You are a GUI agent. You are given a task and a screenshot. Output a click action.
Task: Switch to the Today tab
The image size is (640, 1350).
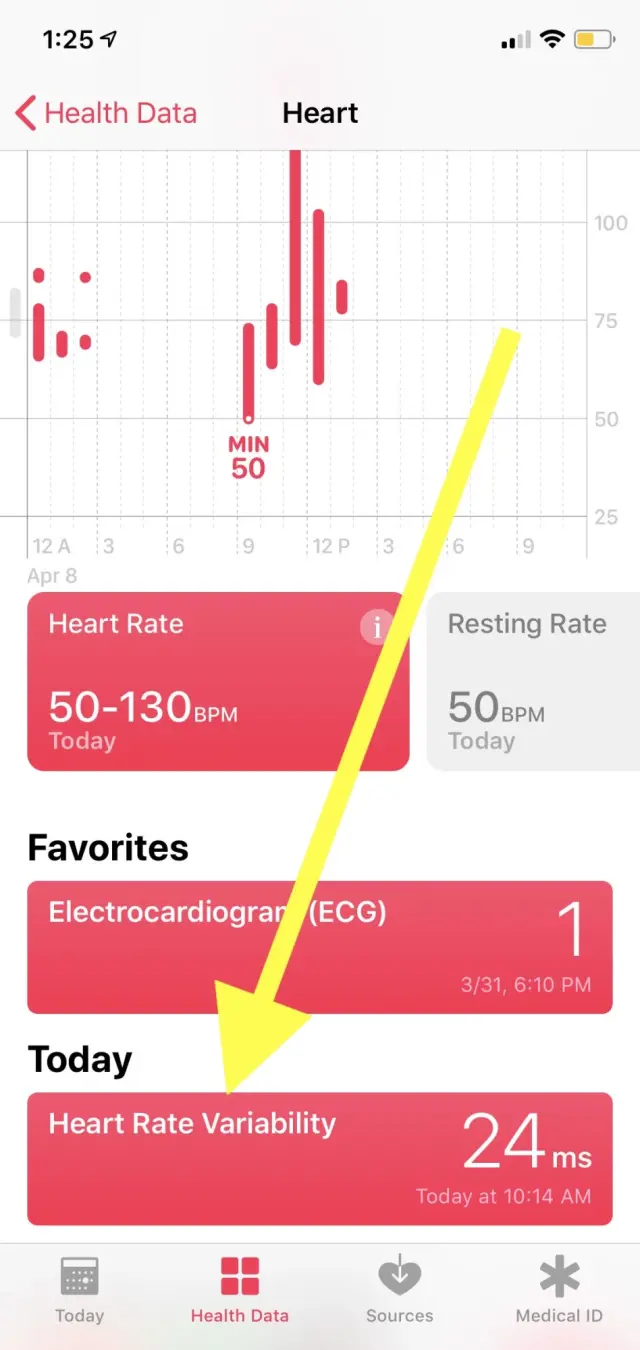80,1290
